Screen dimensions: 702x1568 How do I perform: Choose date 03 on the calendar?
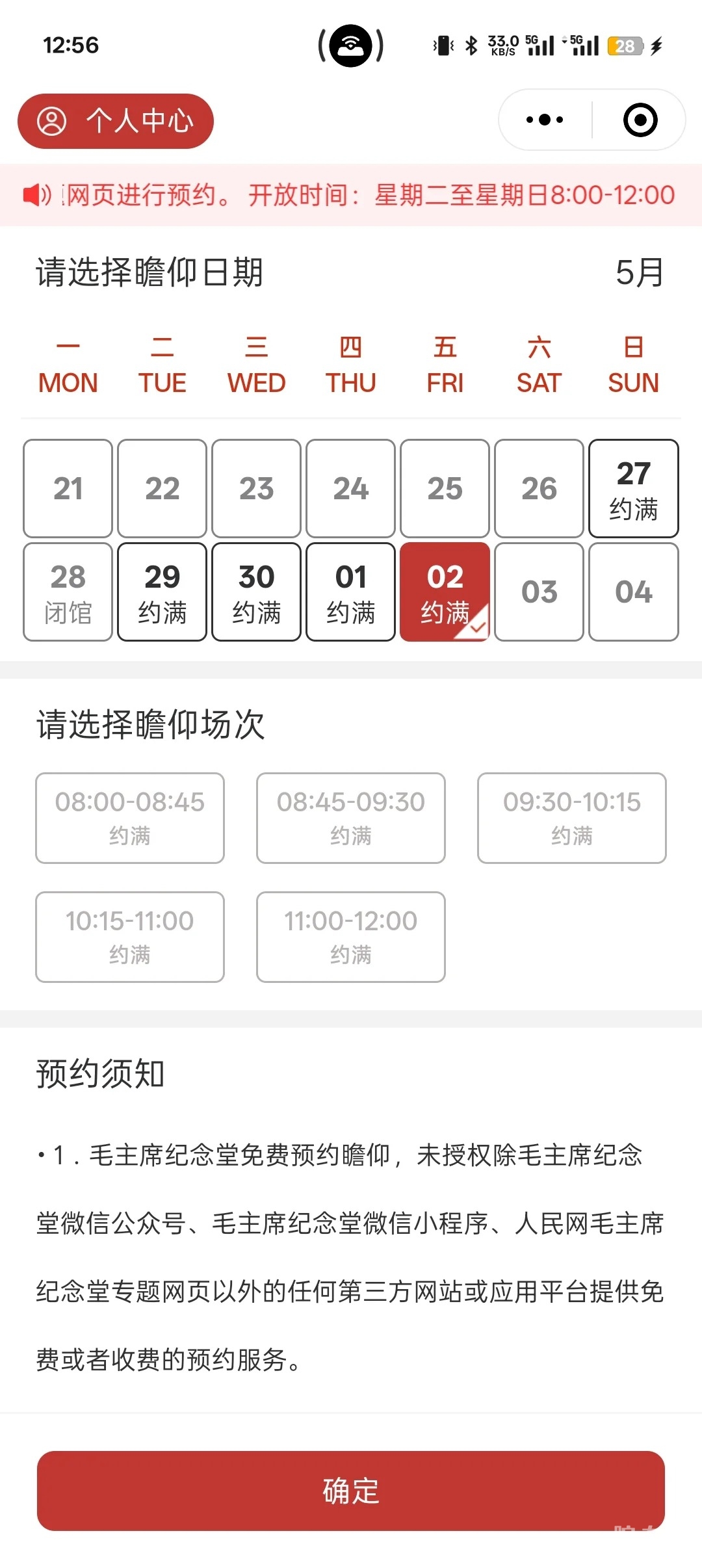point(539,592)
